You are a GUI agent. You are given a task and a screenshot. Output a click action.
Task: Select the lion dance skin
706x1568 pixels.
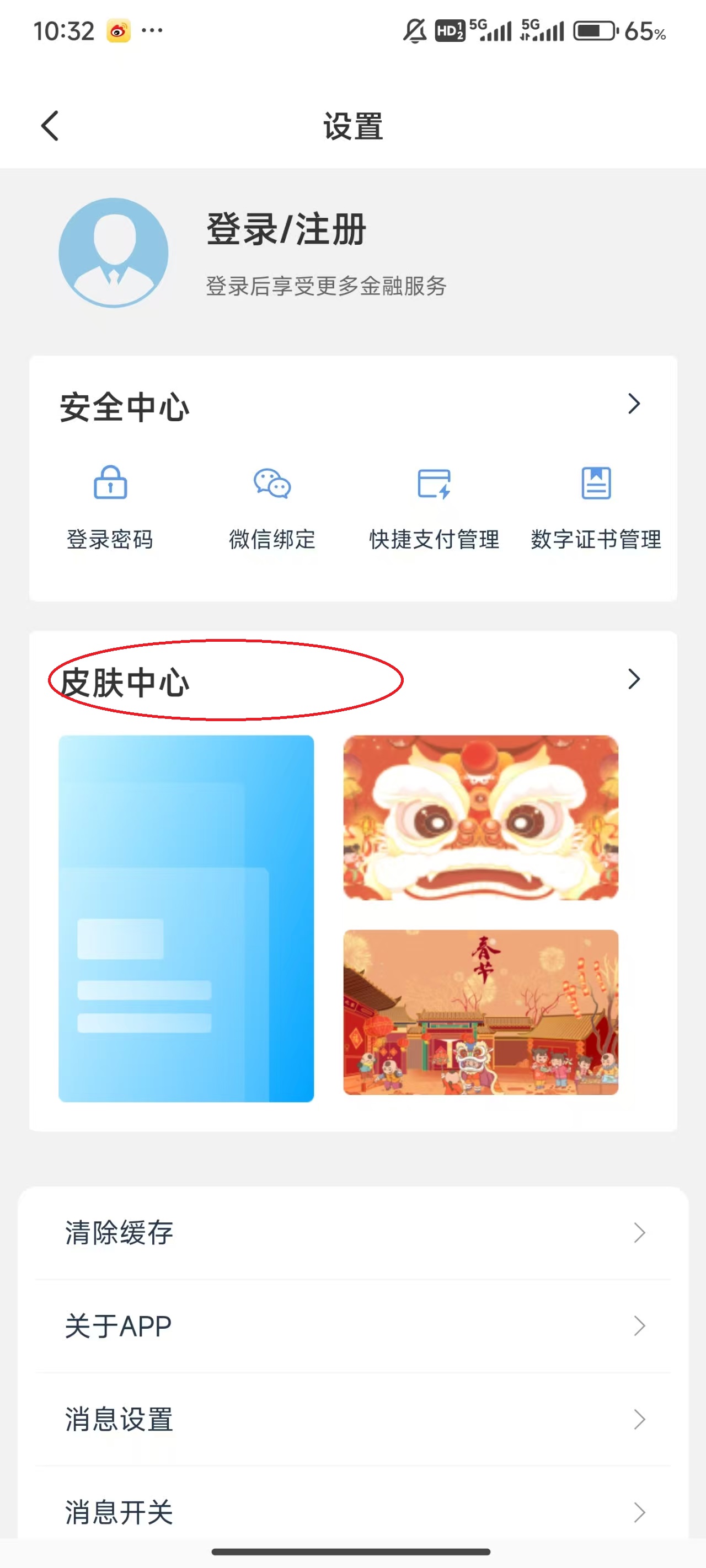click(x=480, y=818)
